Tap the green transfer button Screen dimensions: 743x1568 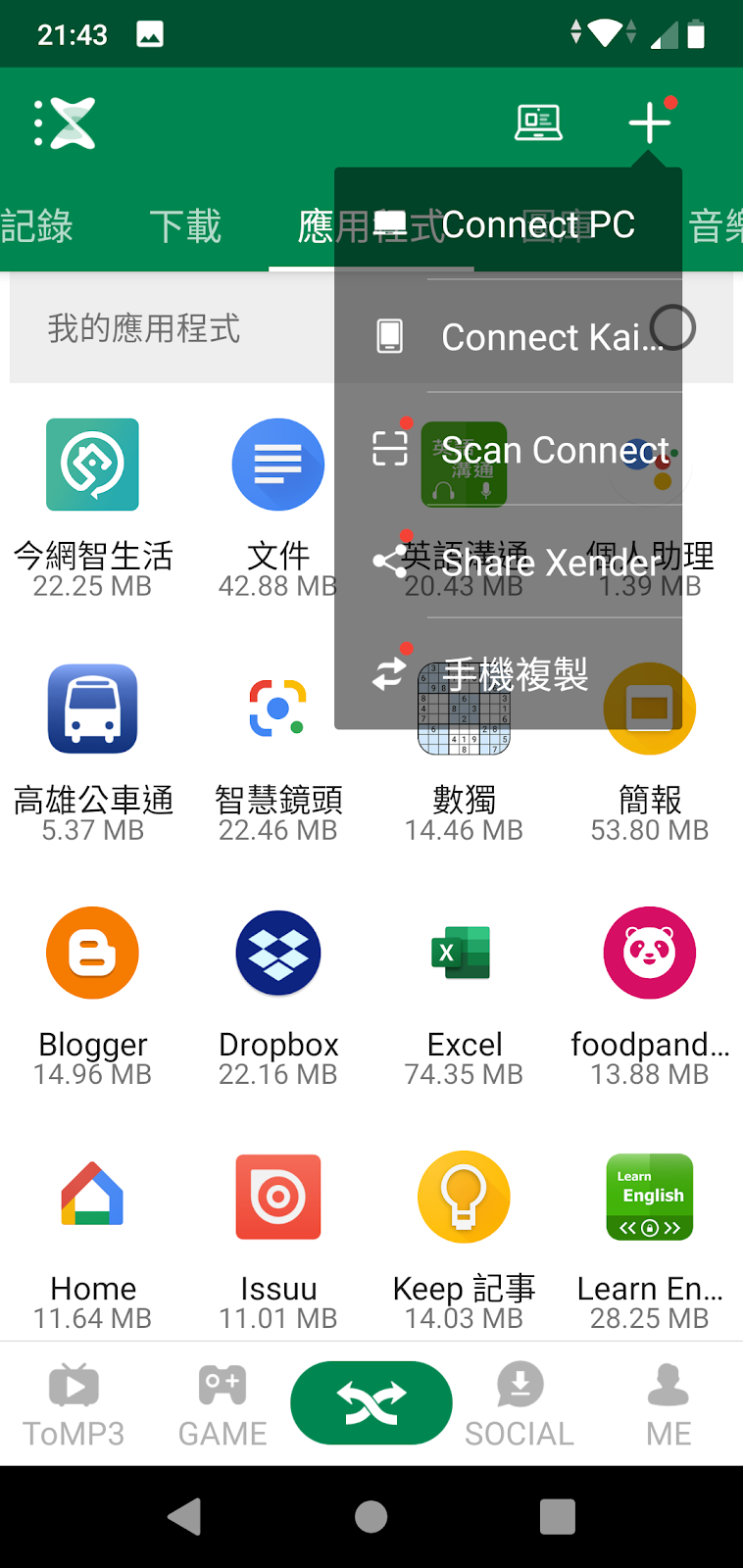point(371,1403)
